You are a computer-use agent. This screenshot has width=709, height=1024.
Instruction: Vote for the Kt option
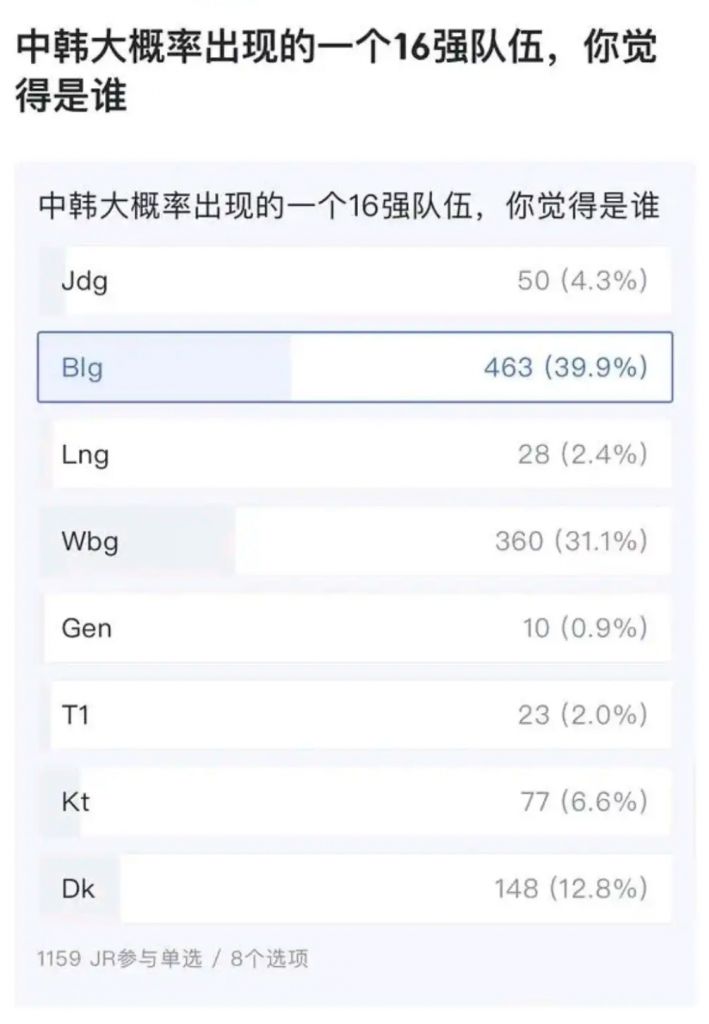pos(355,801)
